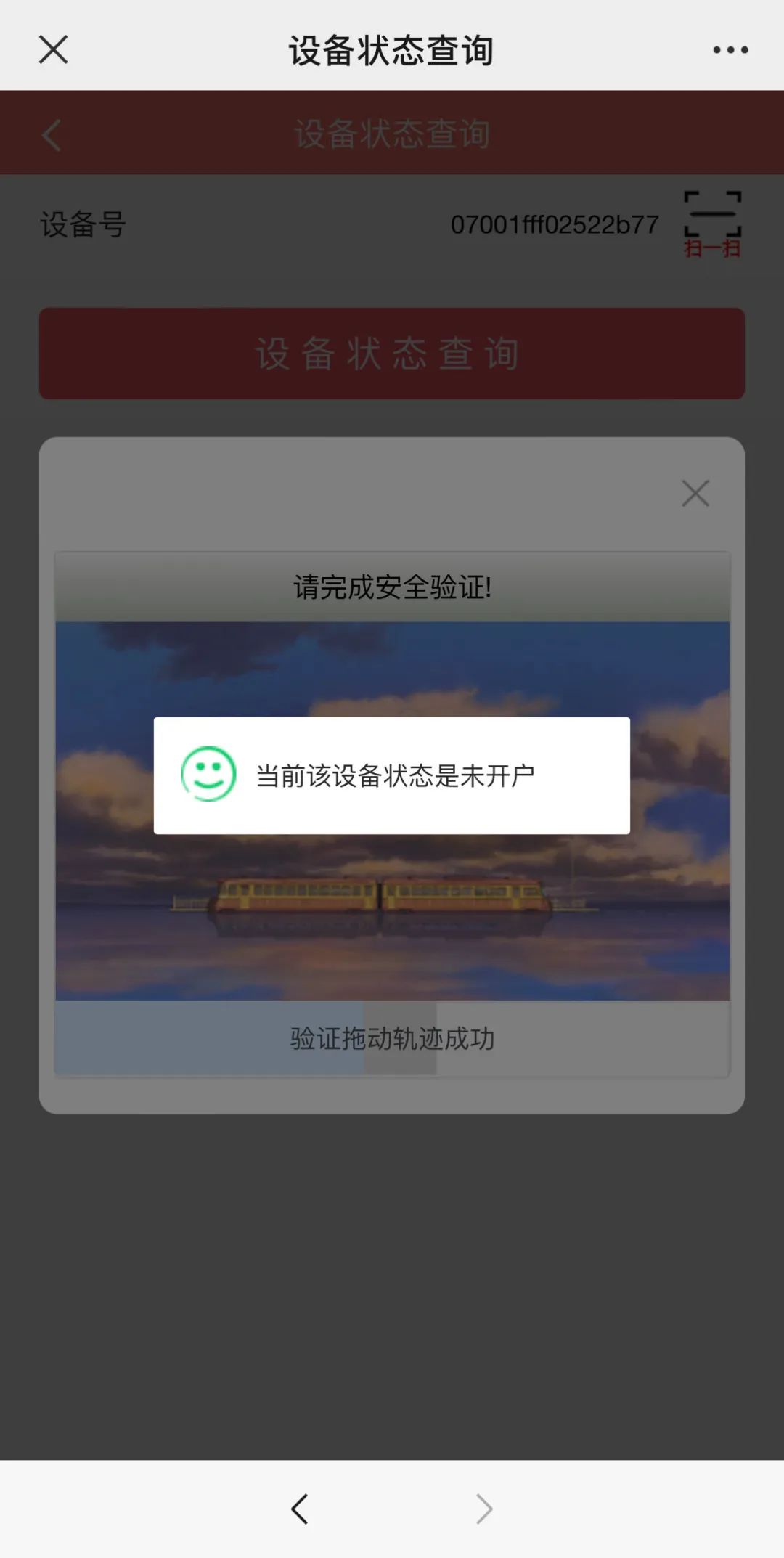This screenshot has height=1558, width=784.
Task: Select the device number 07001fff02522b77
Action: coord(554,224)
